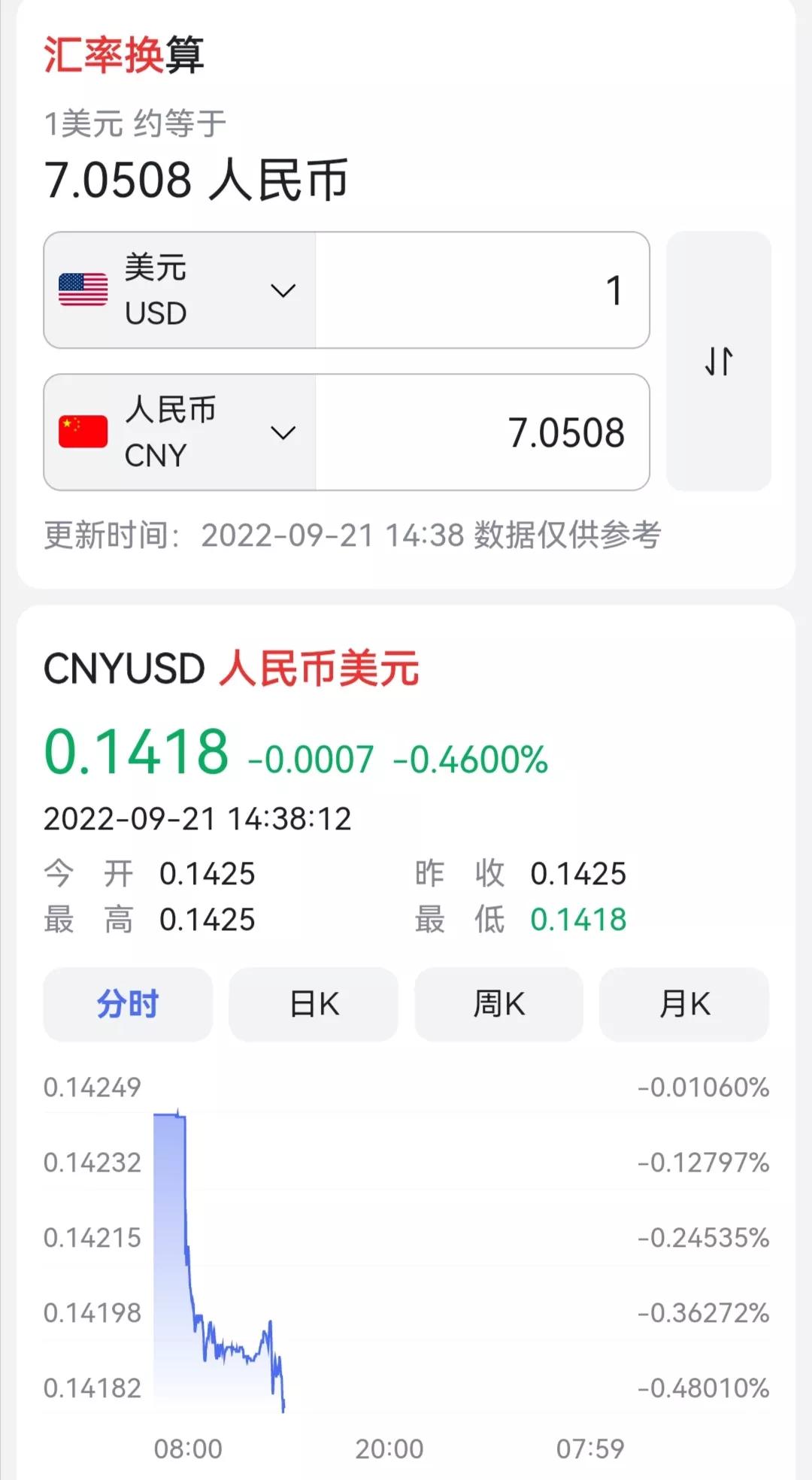This screenshot has height=1480, width=812.
Task: Select the 分时 intraday chart tab
Action: [x=127, y=1005]
